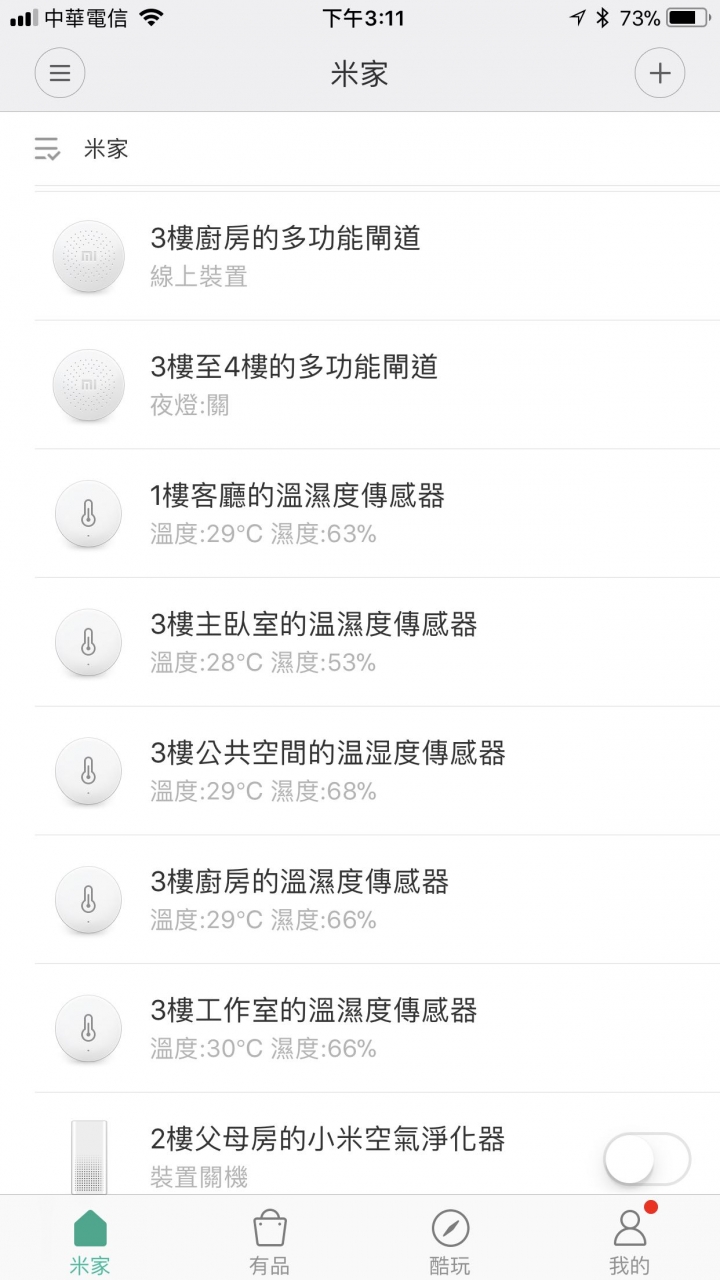Switch to the 我的 tab
This screenshot has width=720, height=1280.
click(630, 1240)
